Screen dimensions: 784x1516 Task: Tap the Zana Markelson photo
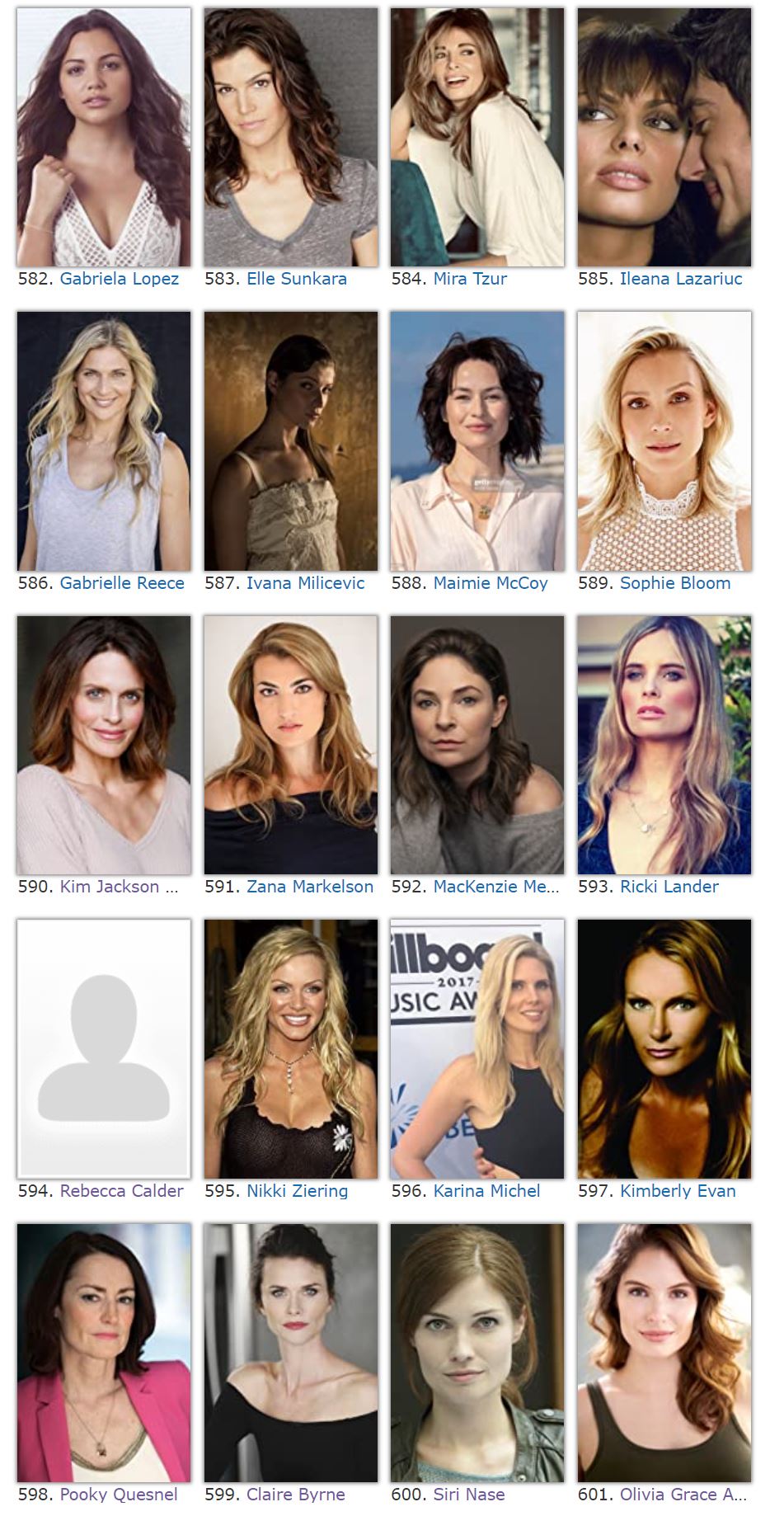pos(291,745)
